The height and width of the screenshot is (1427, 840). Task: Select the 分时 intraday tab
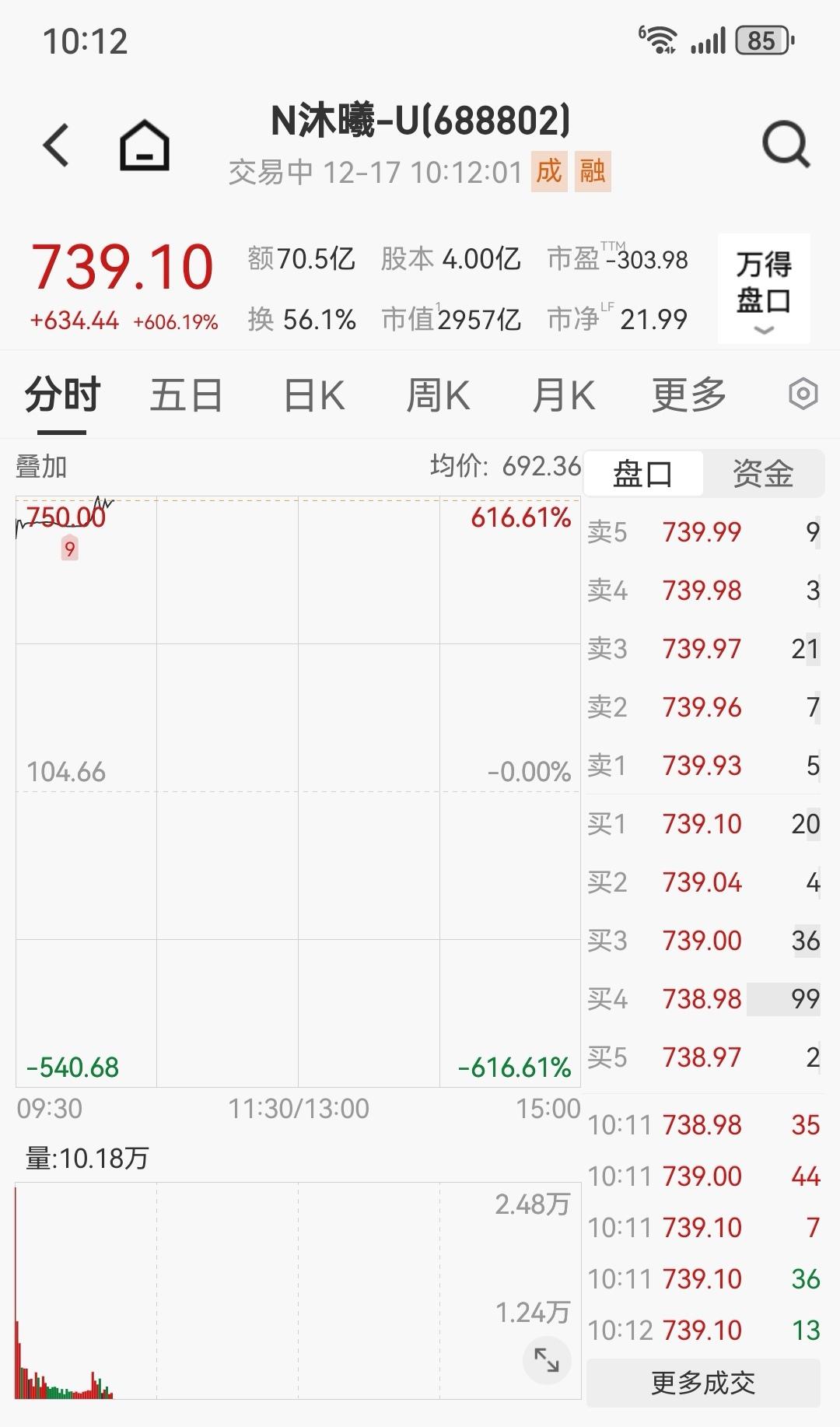62,395
